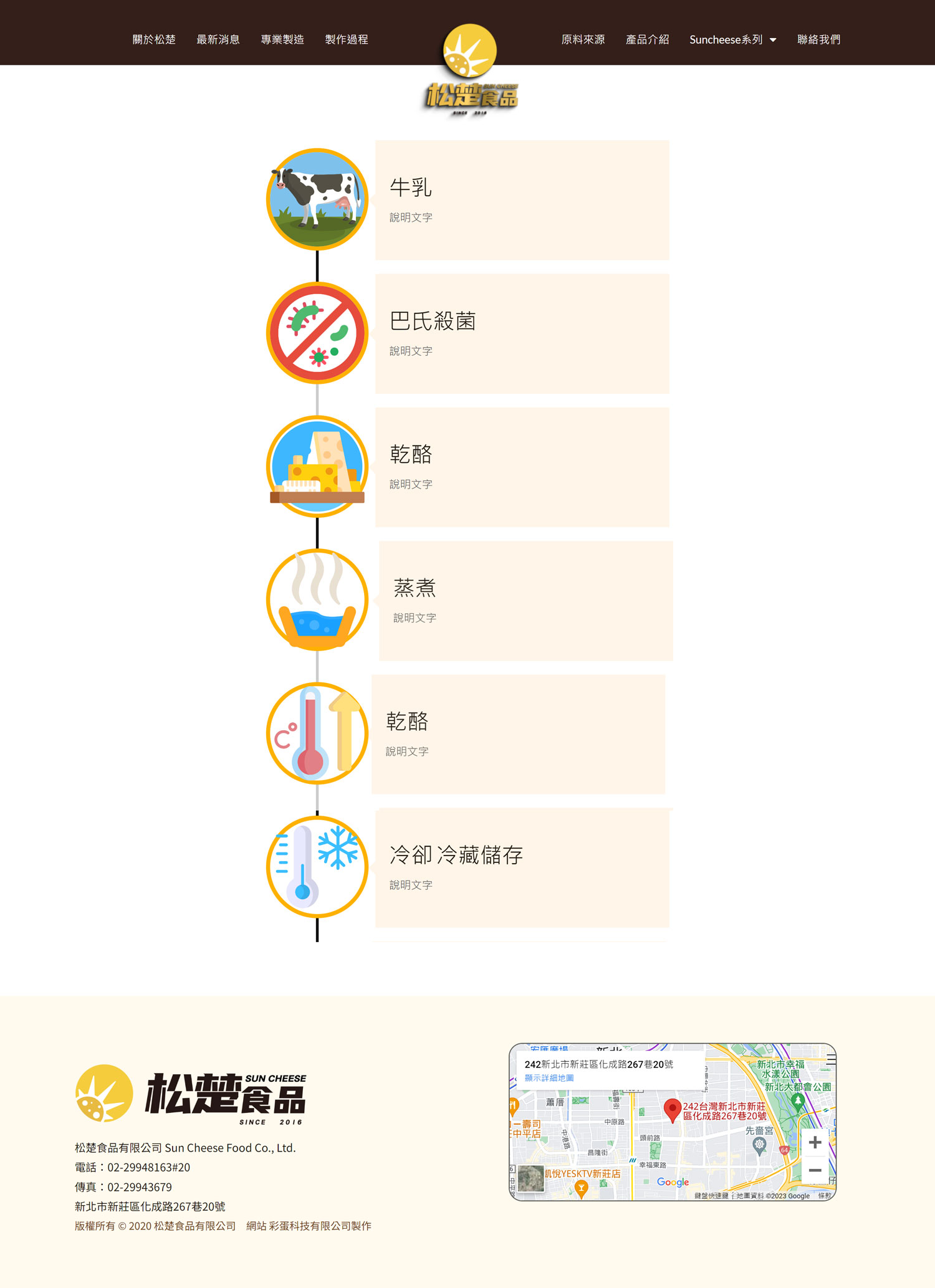Open 專業製造 in the top menu
Image resolution: width=935 pixels, height=1288 pixels.
(x=282, y=40)
